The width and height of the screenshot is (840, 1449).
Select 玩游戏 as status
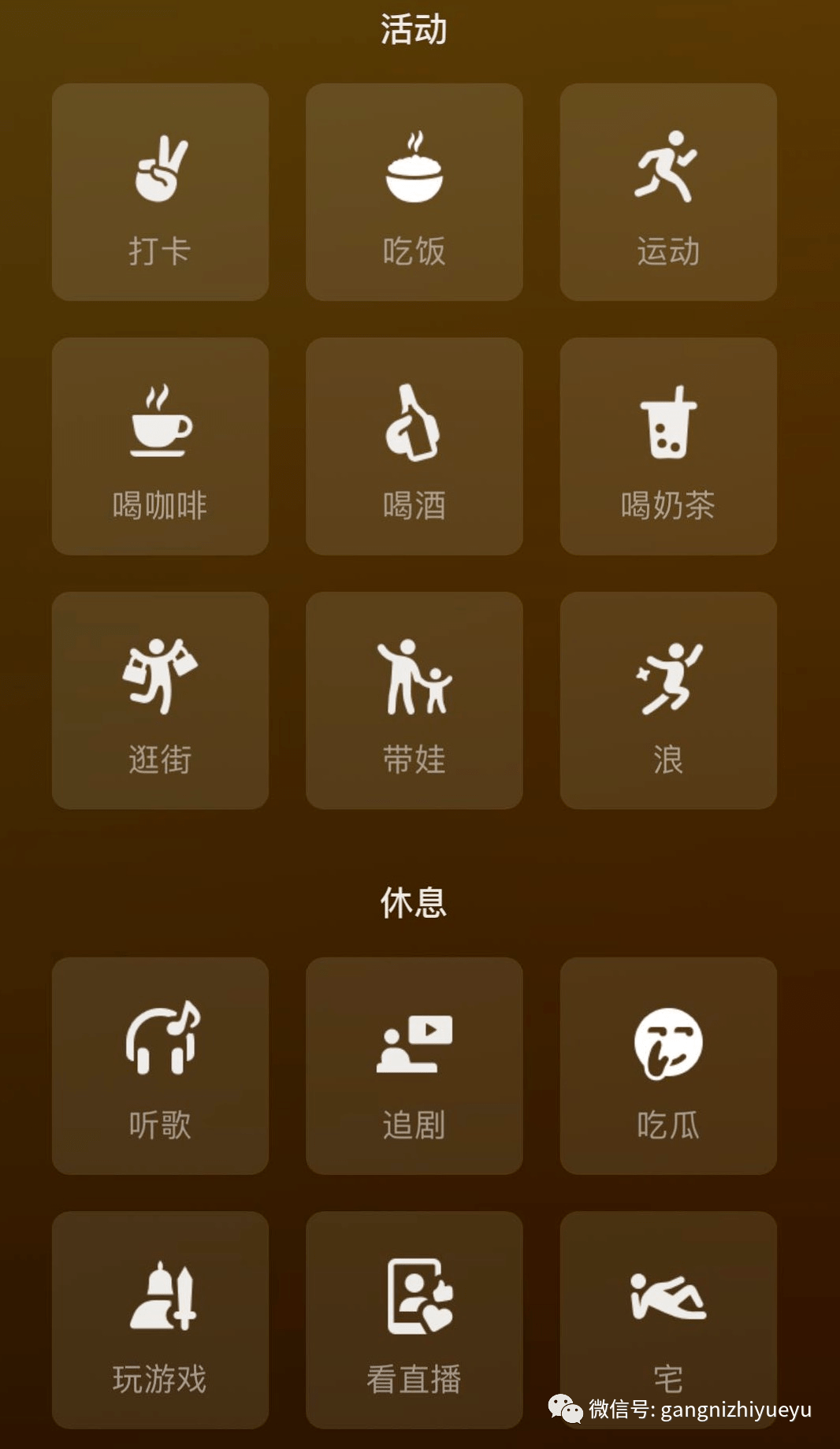tap(160, 1320)
